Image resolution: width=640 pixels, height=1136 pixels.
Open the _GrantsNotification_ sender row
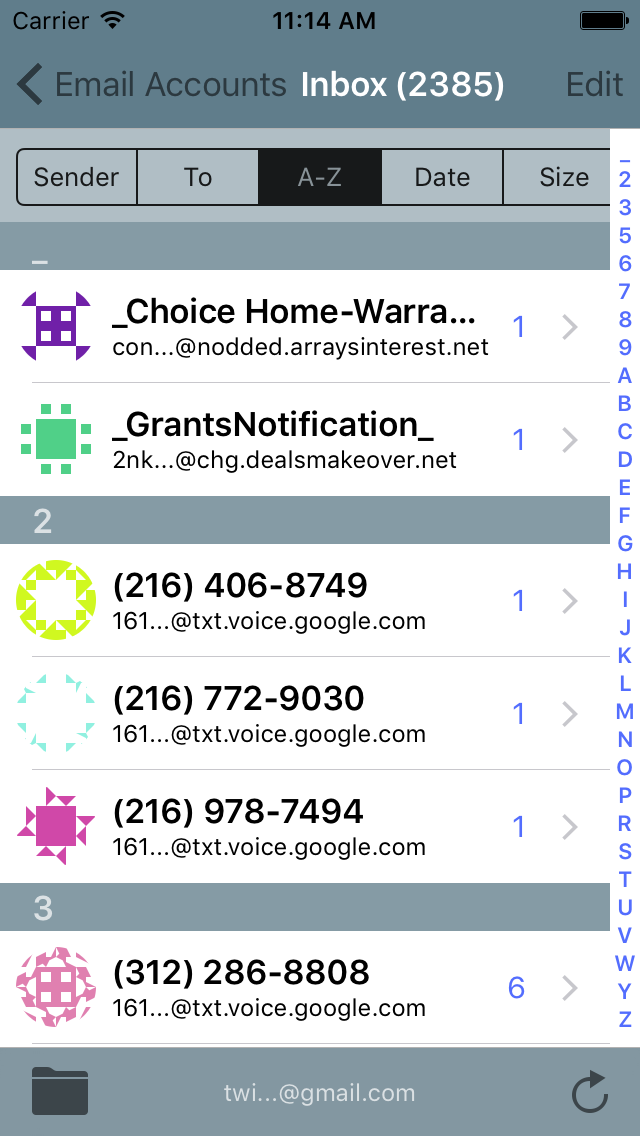[304, 440]
